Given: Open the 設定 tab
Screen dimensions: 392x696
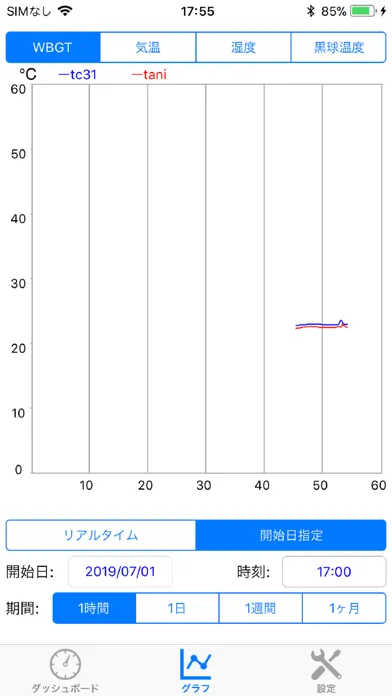Looking at the screenshot, I should pyautogui.click(x=326, y=671).
